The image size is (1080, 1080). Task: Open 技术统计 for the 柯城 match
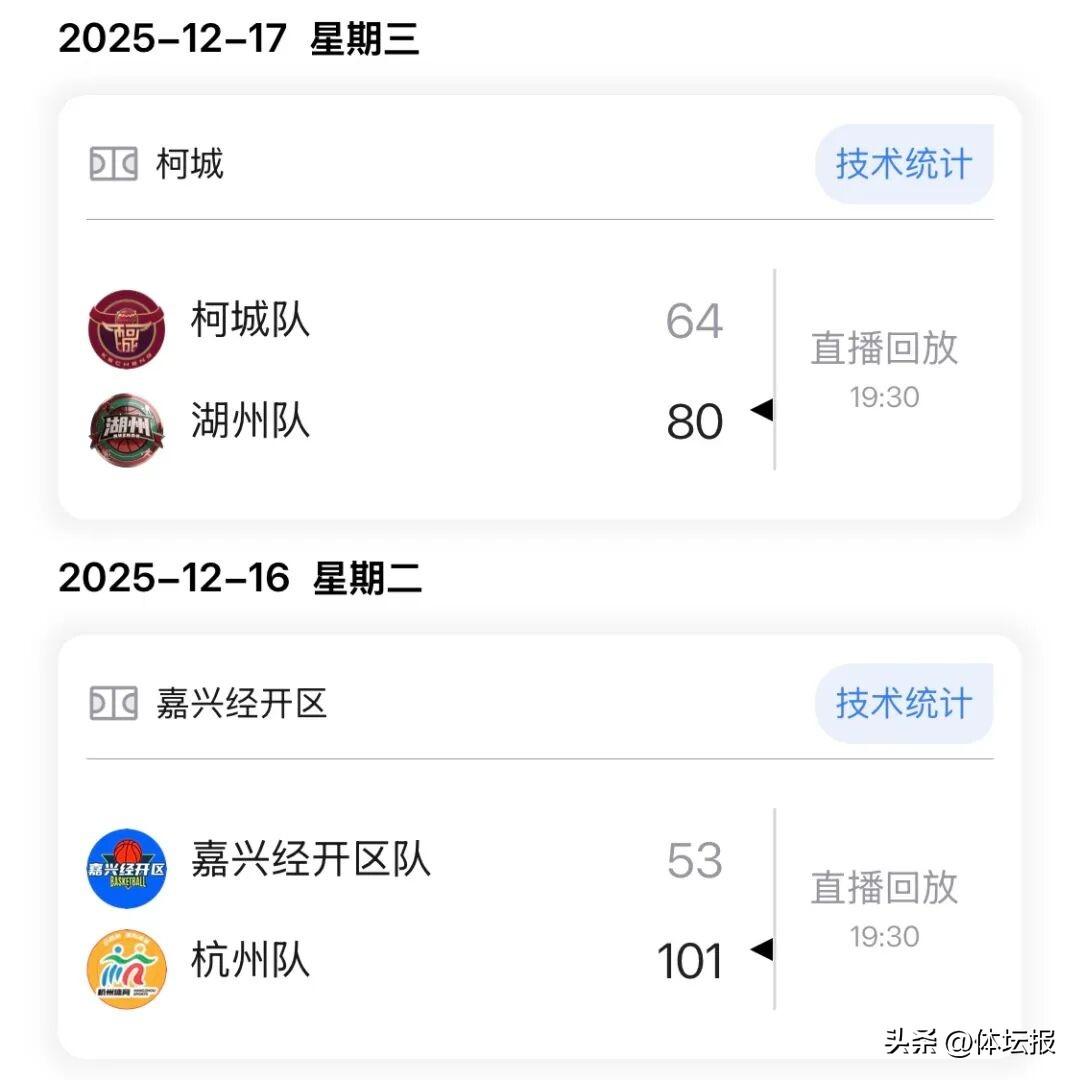point(903,164)
